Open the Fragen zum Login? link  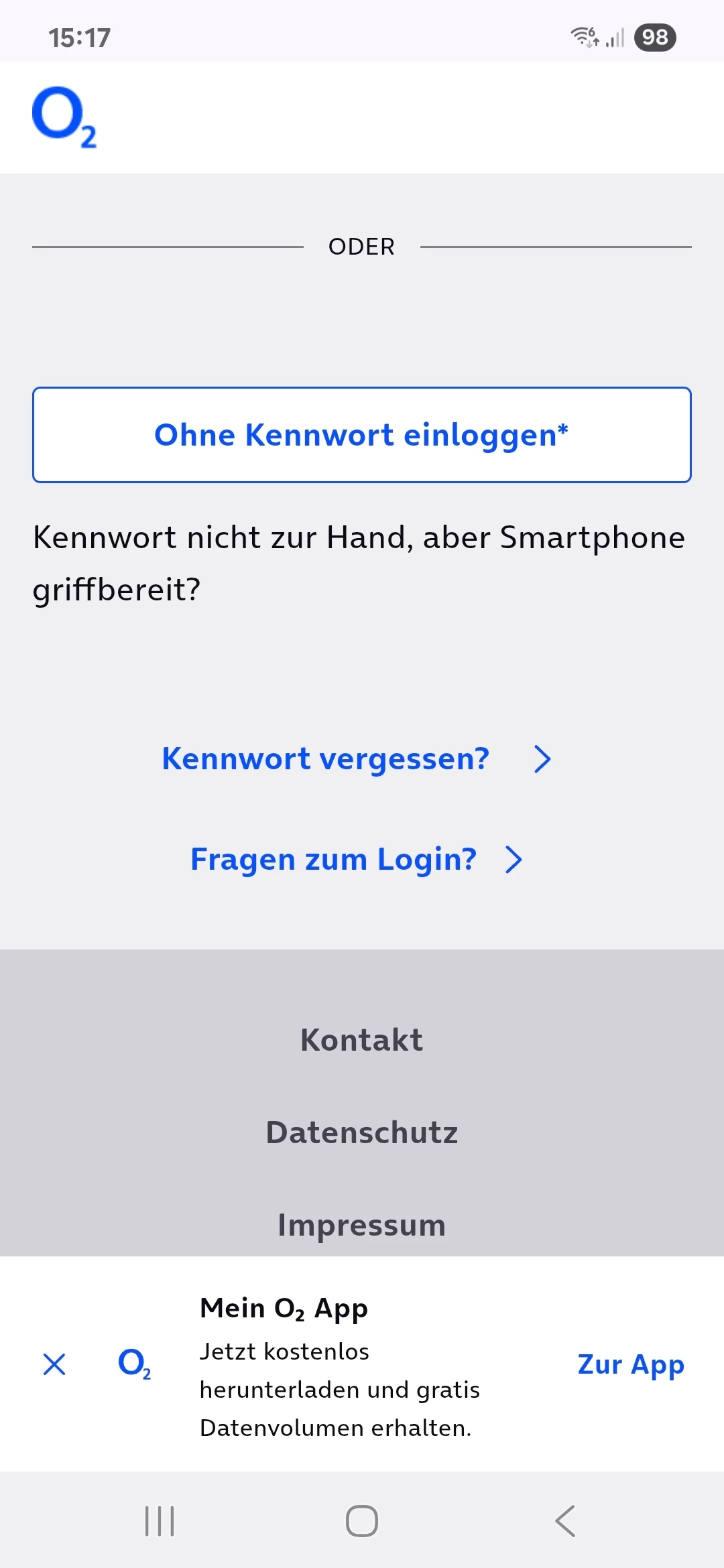tap(356, 860)
